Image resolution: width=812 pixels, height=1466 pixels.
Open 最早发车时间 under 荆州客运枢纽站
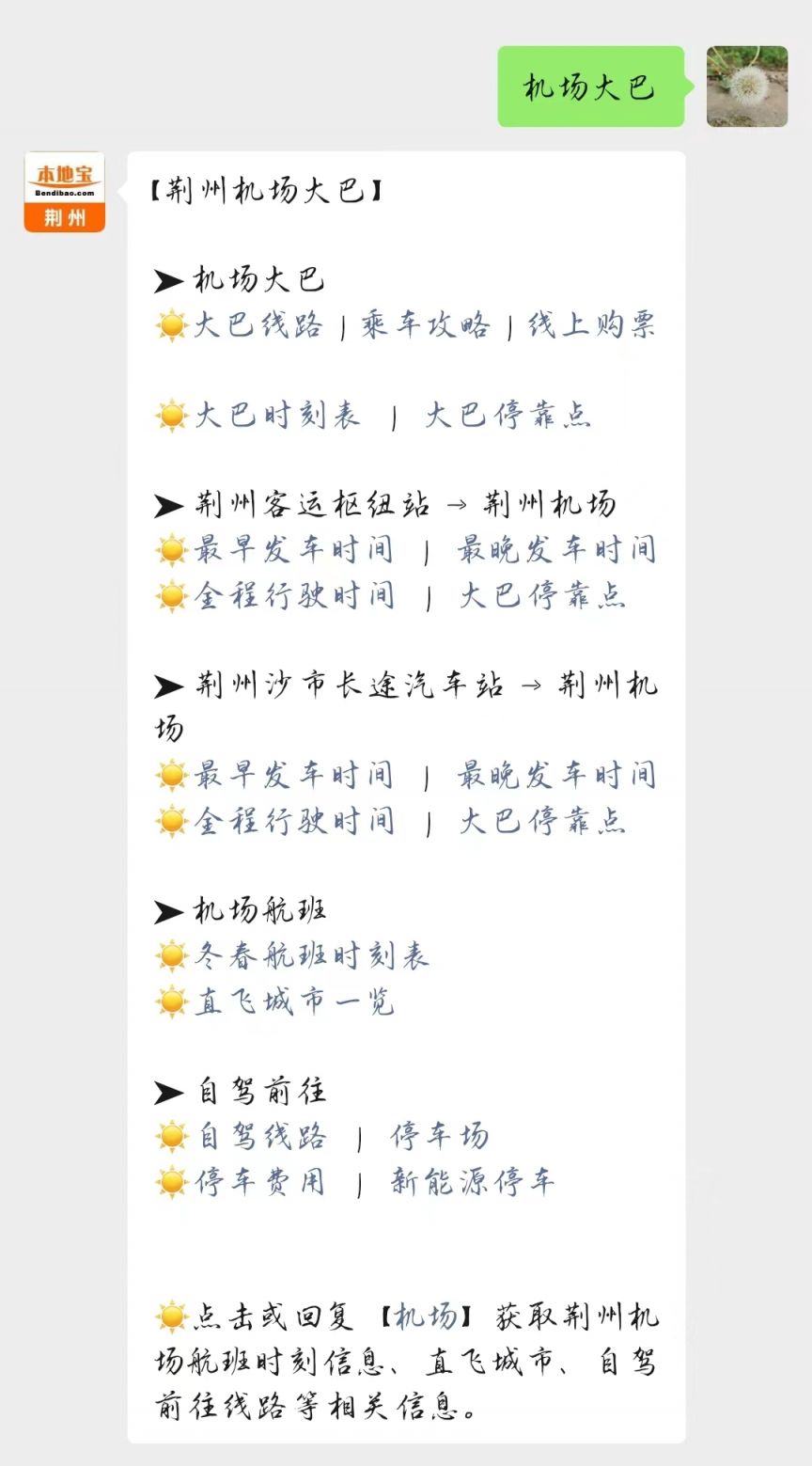click(x=293, y=549)
